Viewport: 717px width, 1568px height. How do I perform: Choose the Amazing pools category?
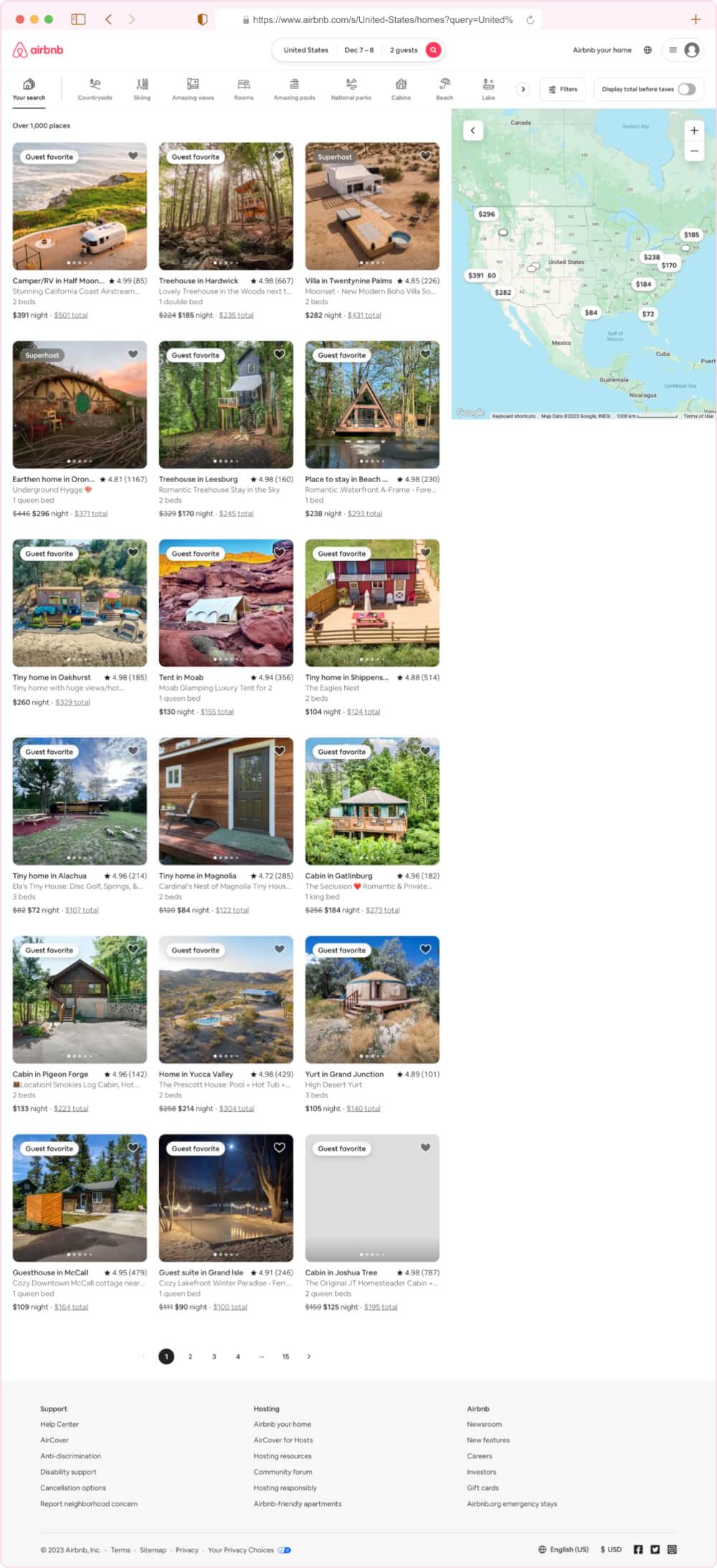[293, 89]
